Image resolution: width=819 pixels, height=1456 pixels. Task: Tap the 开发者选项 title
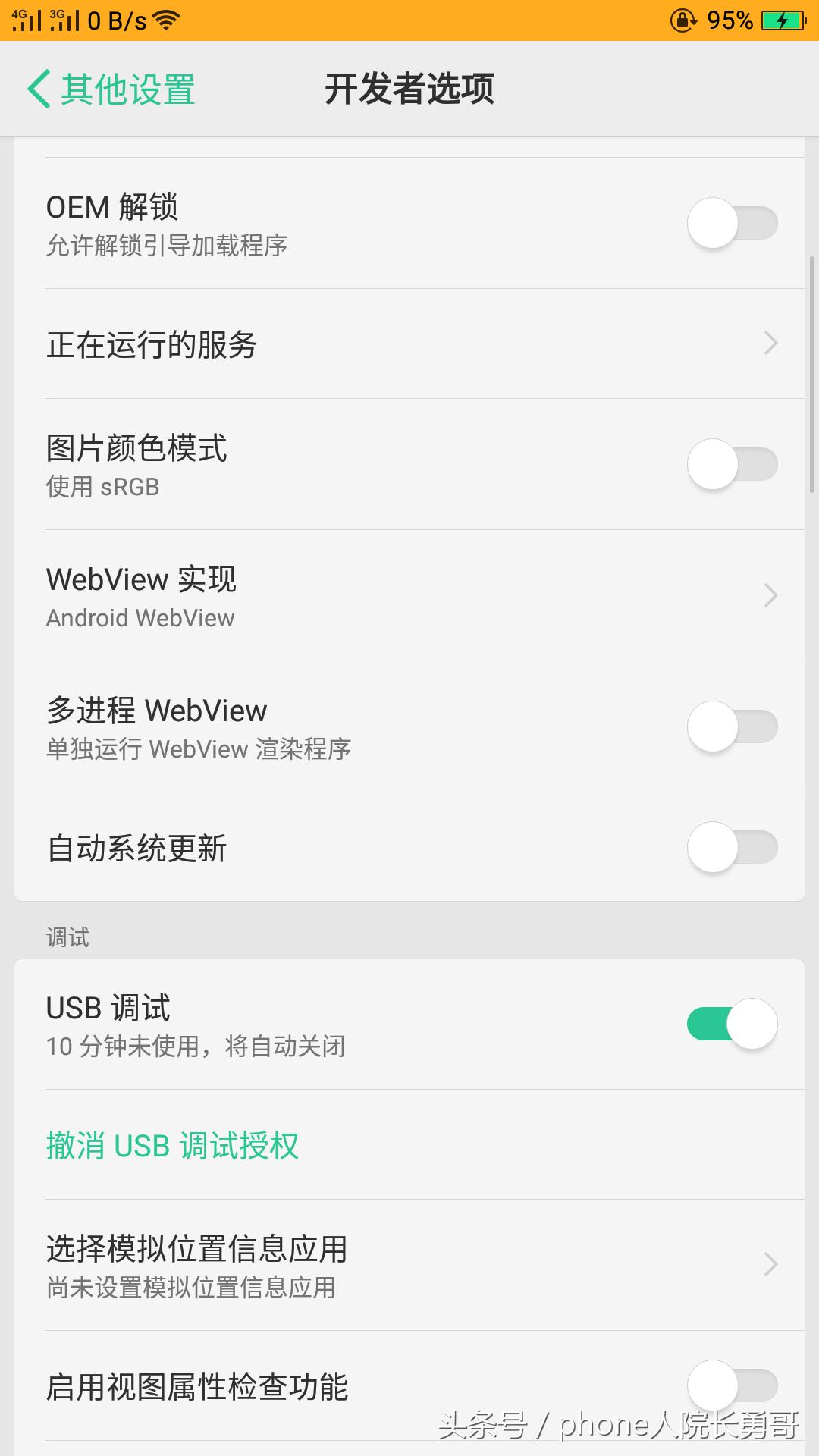pyautogui.click(x=409, y=87)
